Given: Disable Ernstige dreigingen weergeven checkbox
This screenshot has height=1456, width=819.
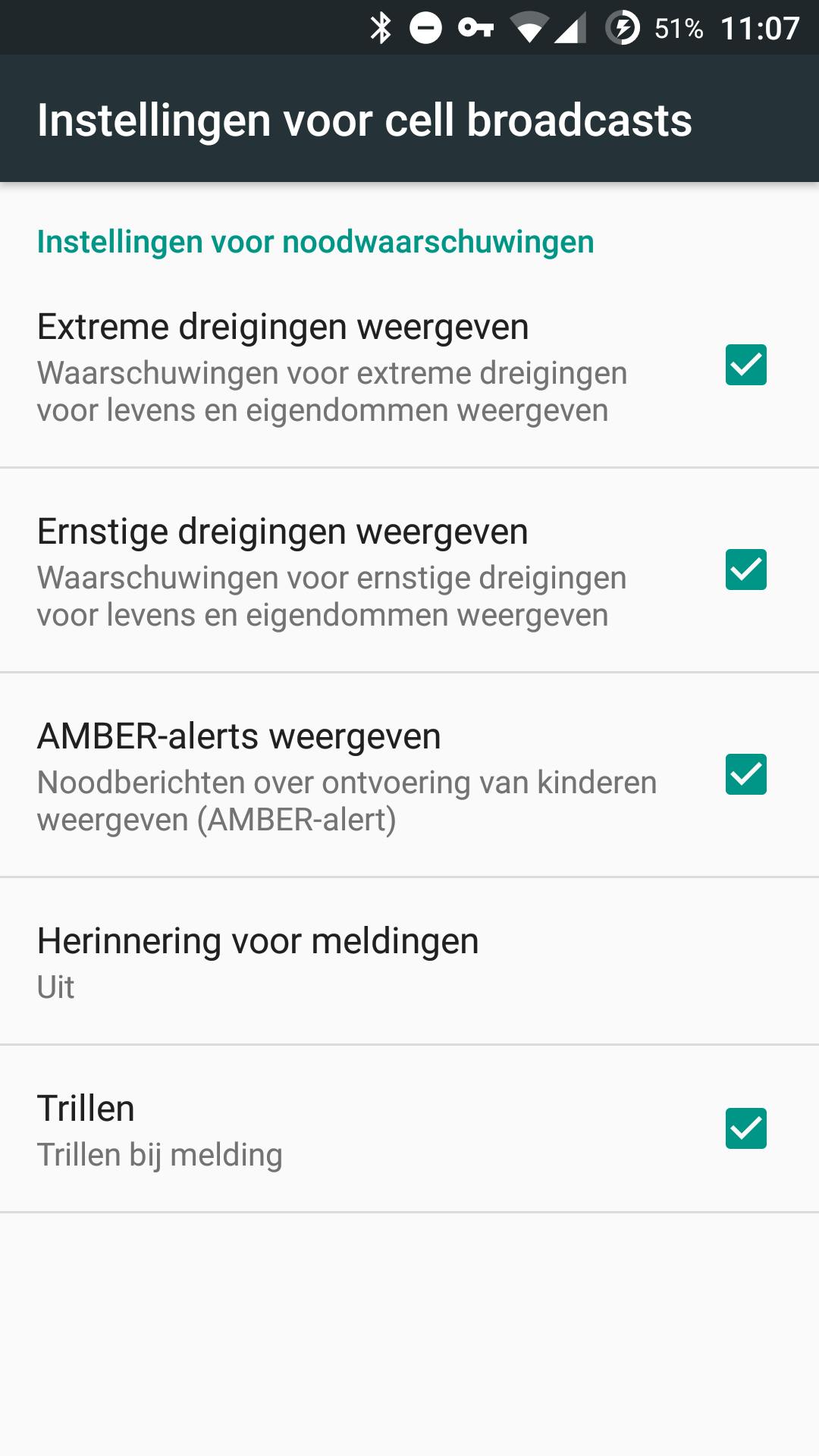Looking at the screenshot, I should (x=745, y=570).
